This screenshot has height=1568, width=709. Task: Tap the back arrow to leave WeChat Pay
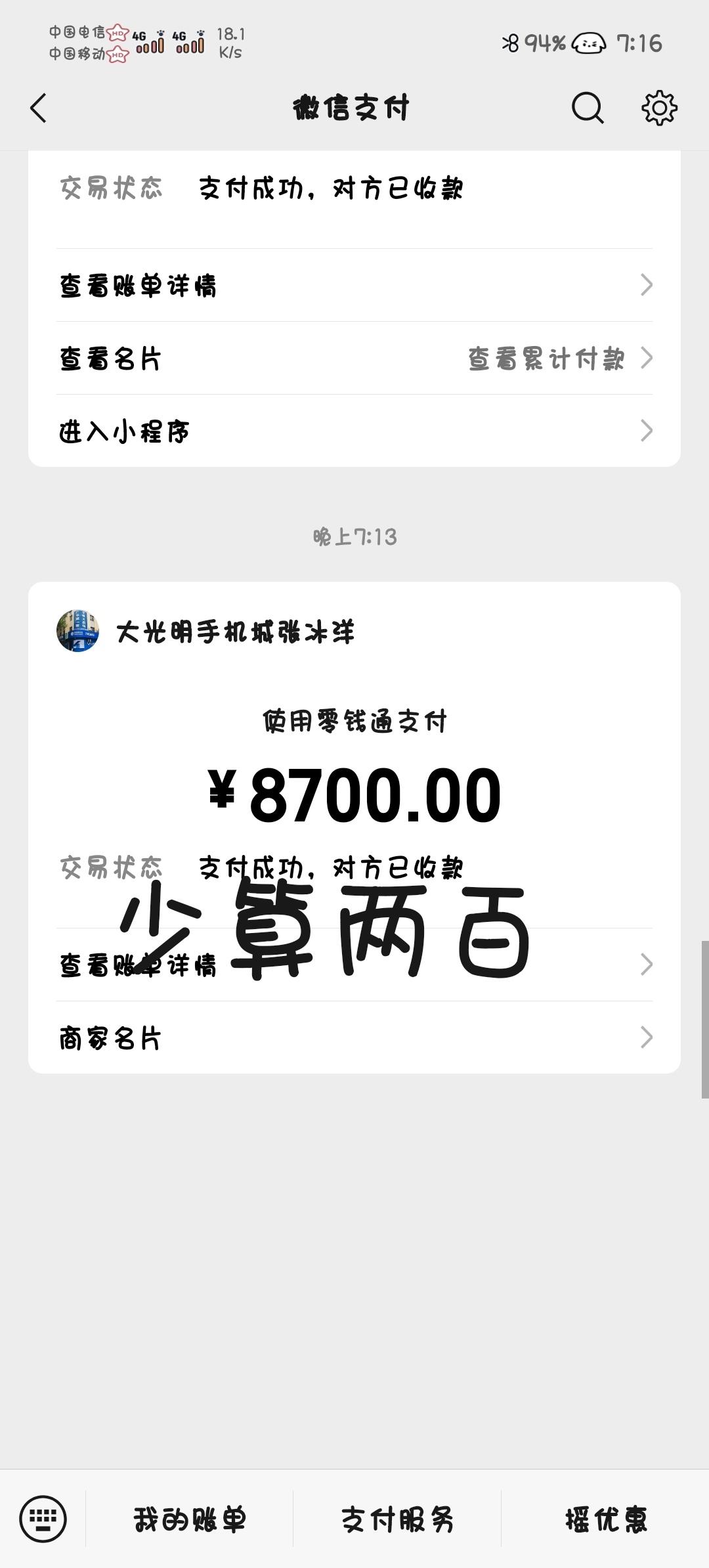coord(37,109)
